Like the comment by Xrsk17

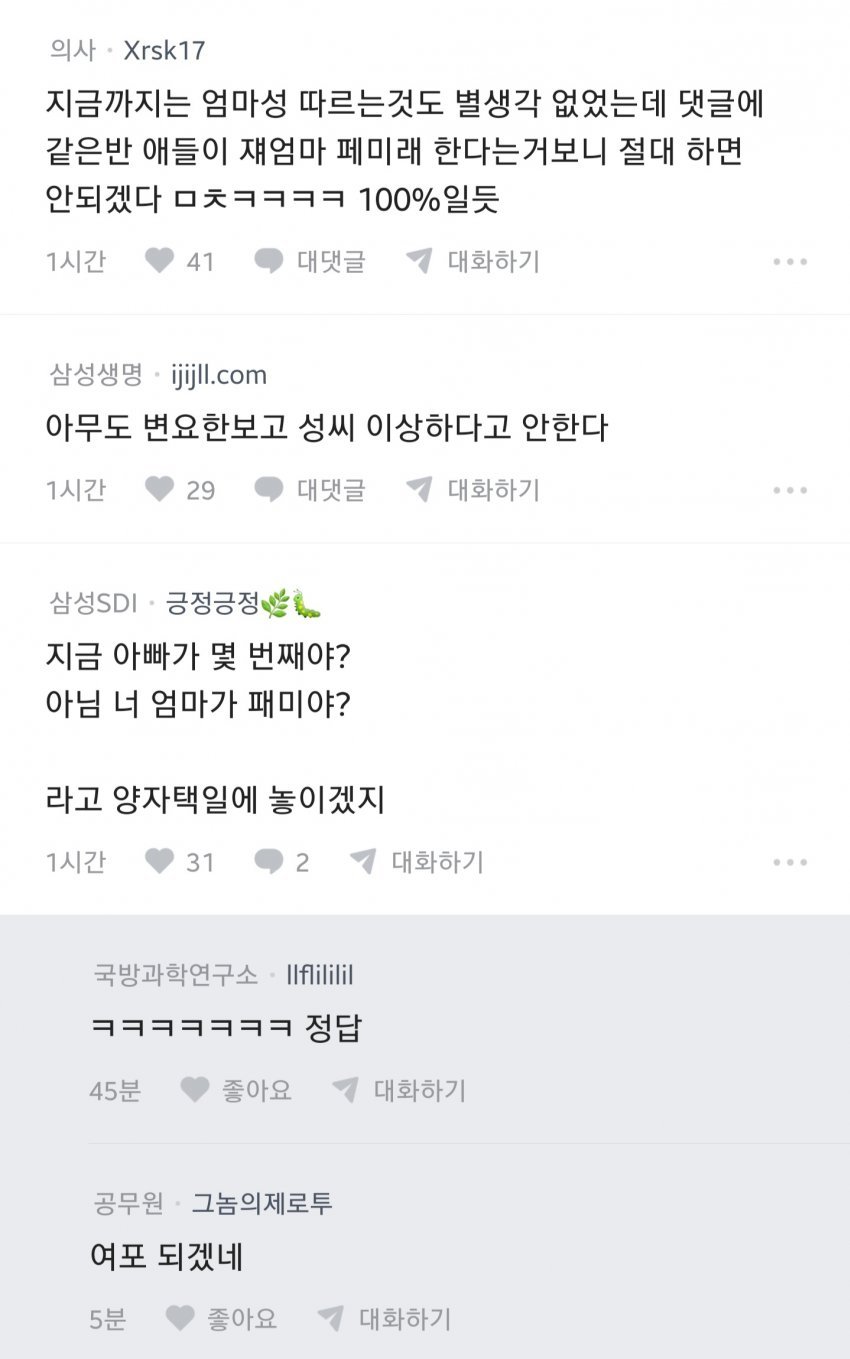click(x=160, y=262)
